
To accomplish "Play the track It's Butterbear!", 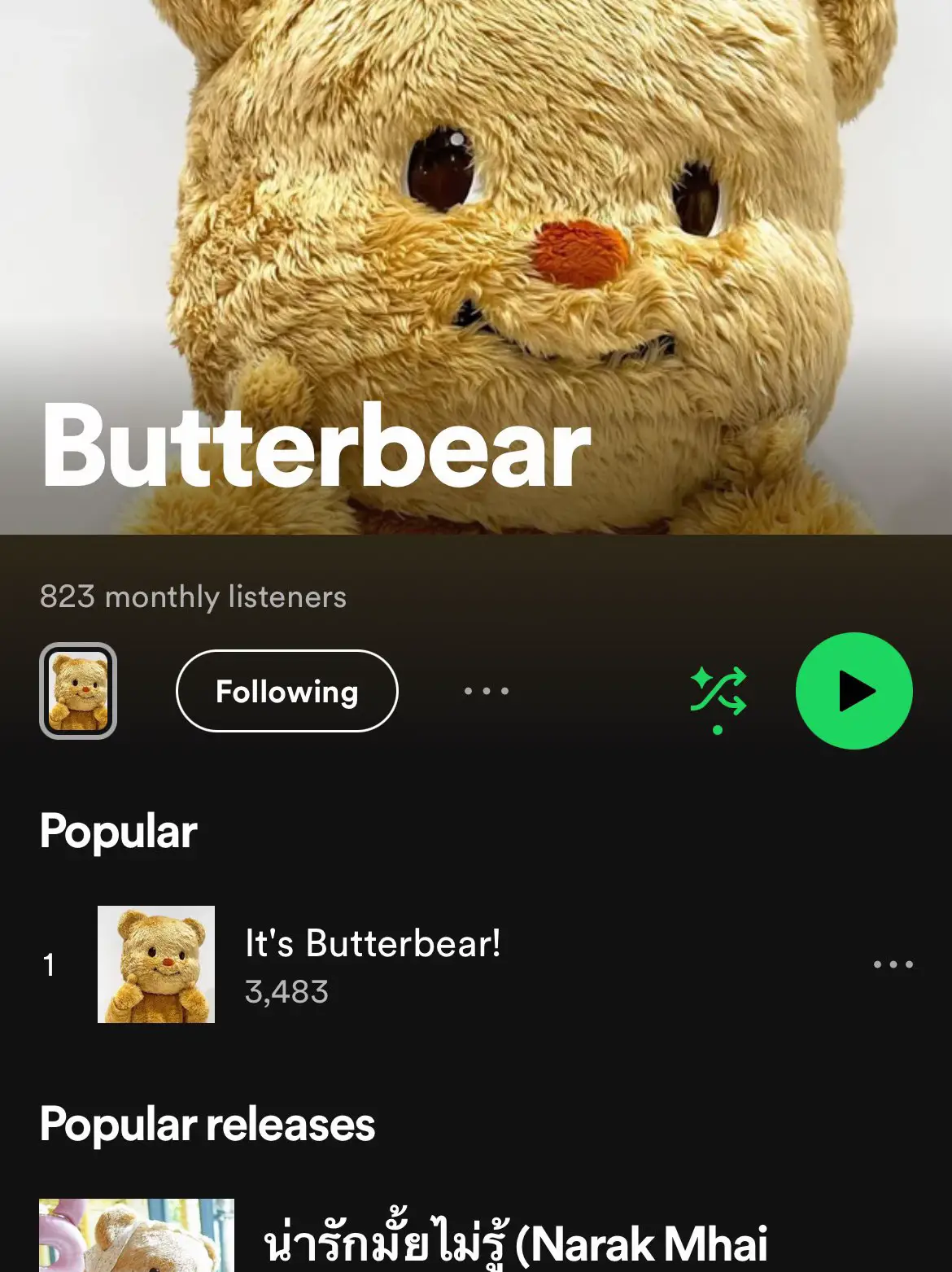I will click(373, 944).
